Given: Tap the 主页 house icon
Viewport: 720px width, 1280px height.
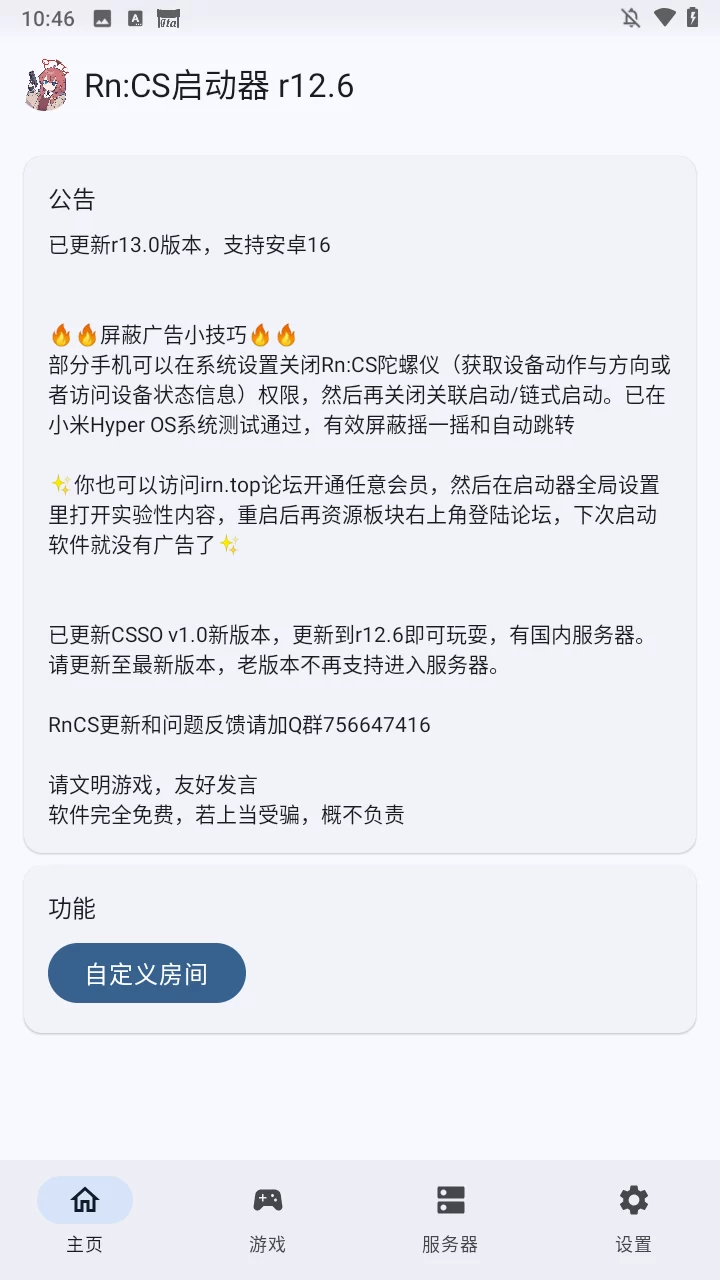Looking at the screenshot, I should click(85, 1199).
